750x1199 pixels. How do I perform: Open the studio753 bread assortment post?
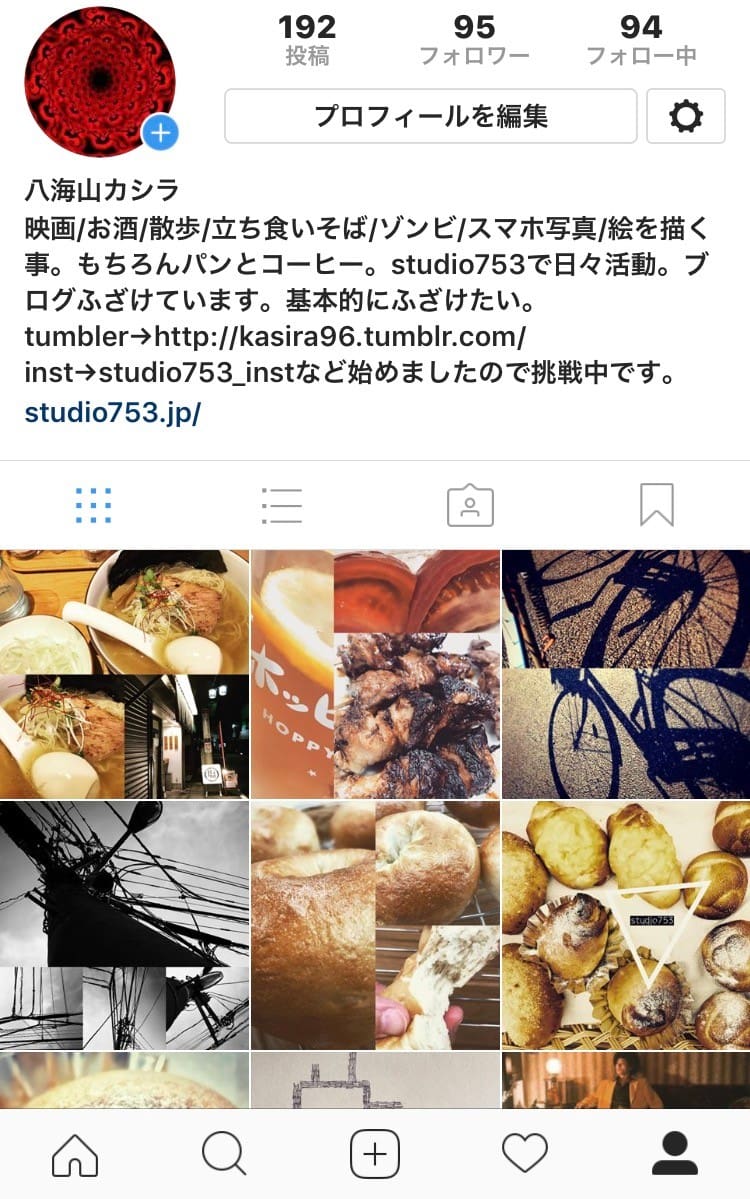click(x=626, y=924)
